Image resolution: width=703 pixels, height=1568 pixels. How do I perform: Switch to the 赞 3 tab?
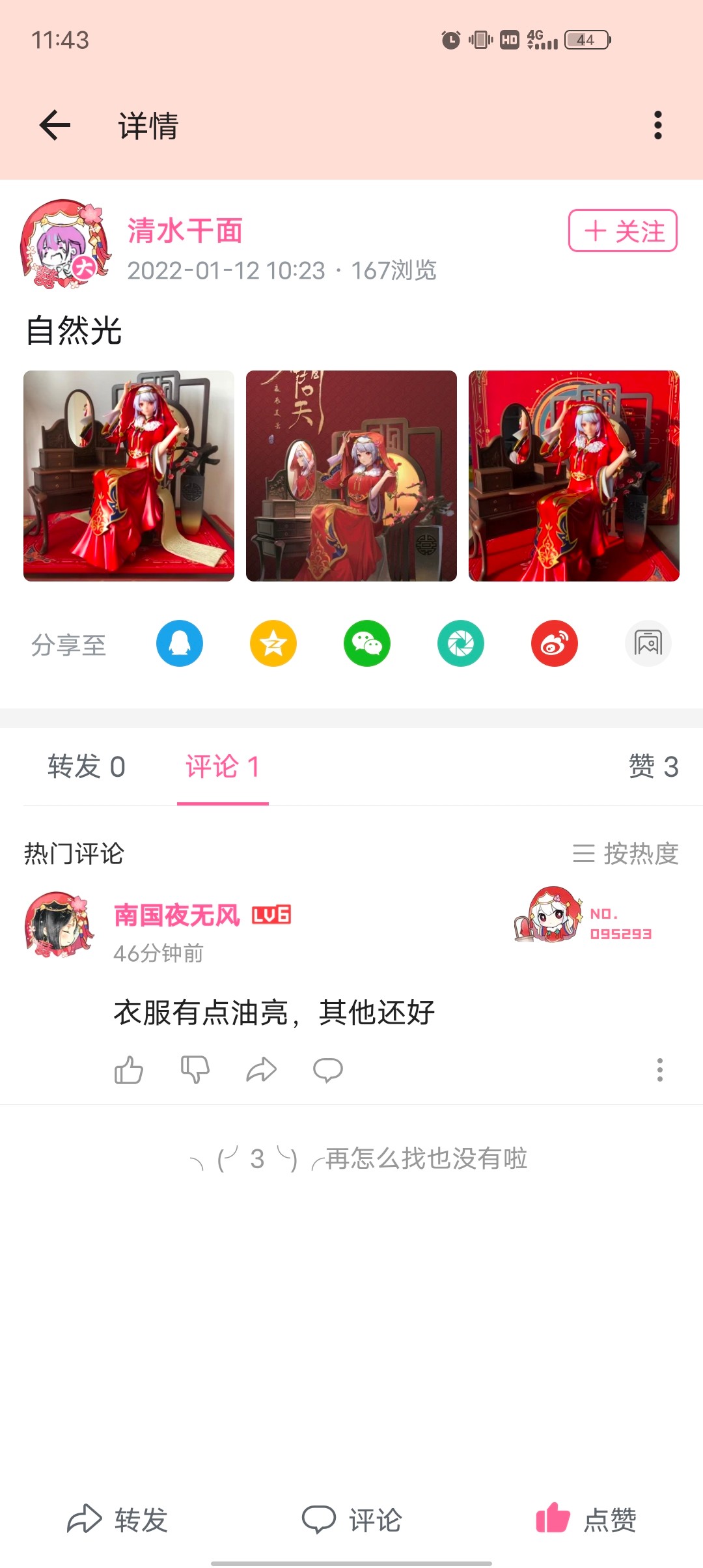pos(653,767)
